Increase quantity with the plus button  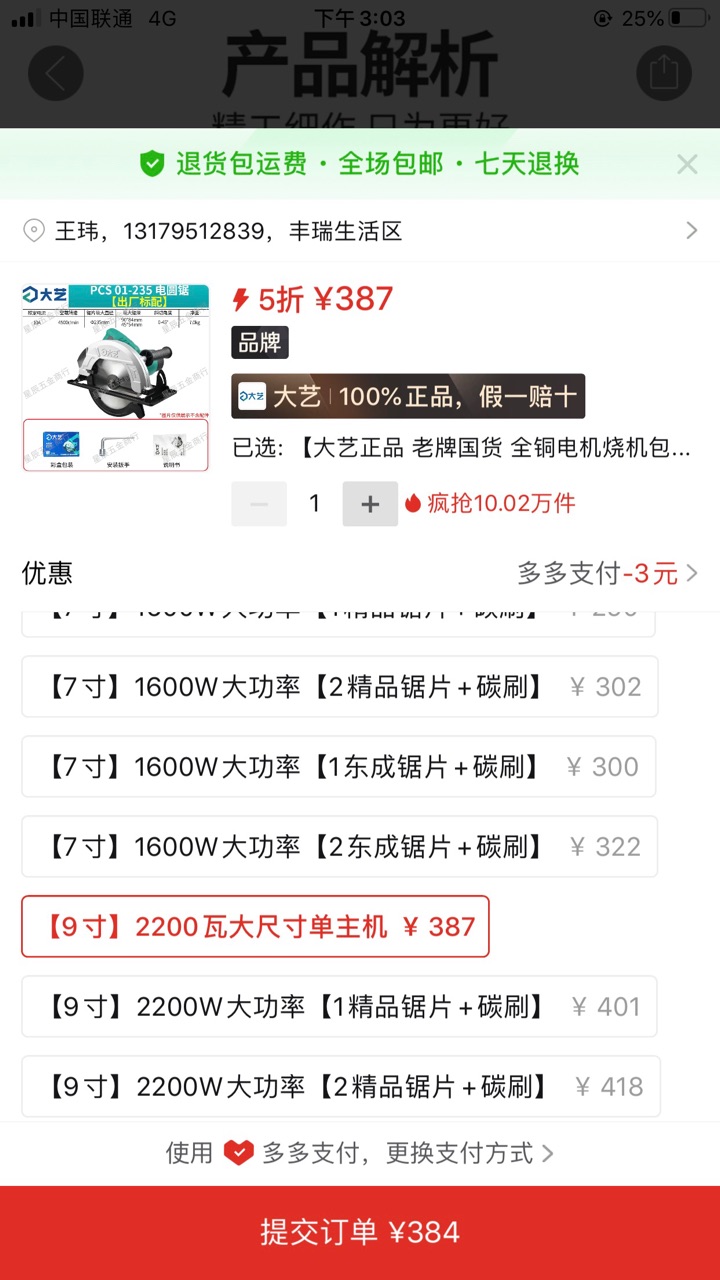(370, 504)
